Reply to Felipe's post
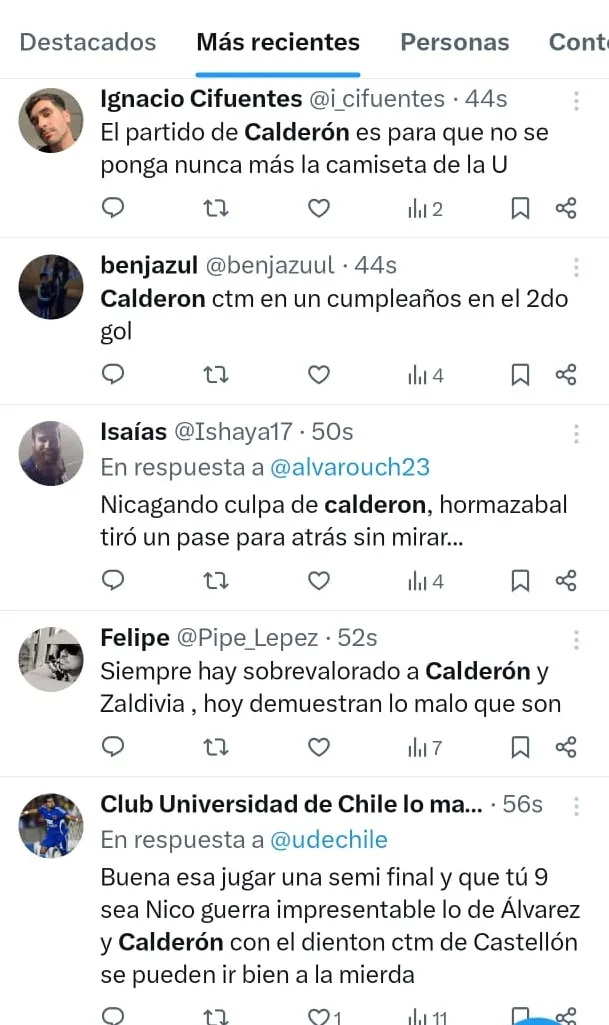Viewport: 609px width, 1025px height. [x=114, y=746]
